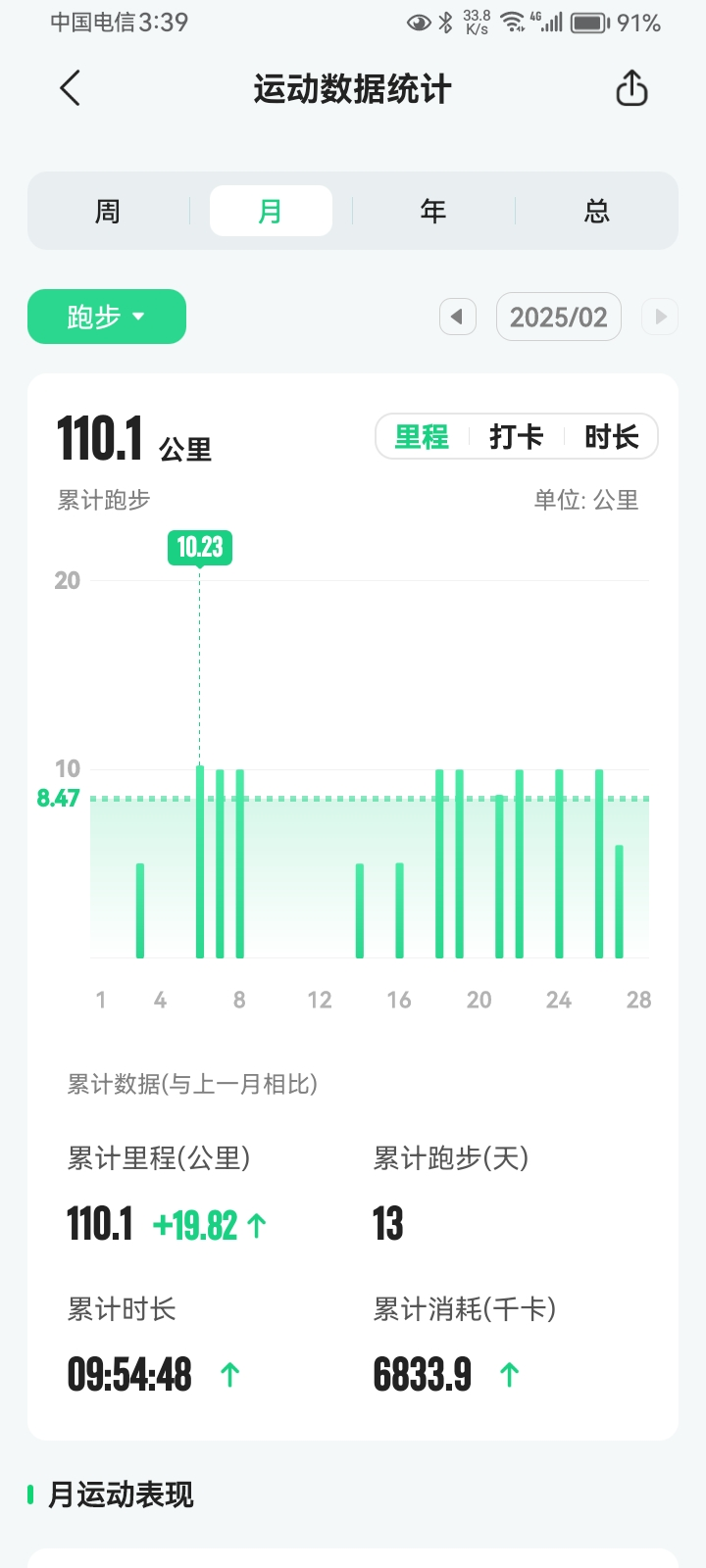Switch the chart to 时长
This screenshot has height=1568, width=706.
click(x=611, y=437)
